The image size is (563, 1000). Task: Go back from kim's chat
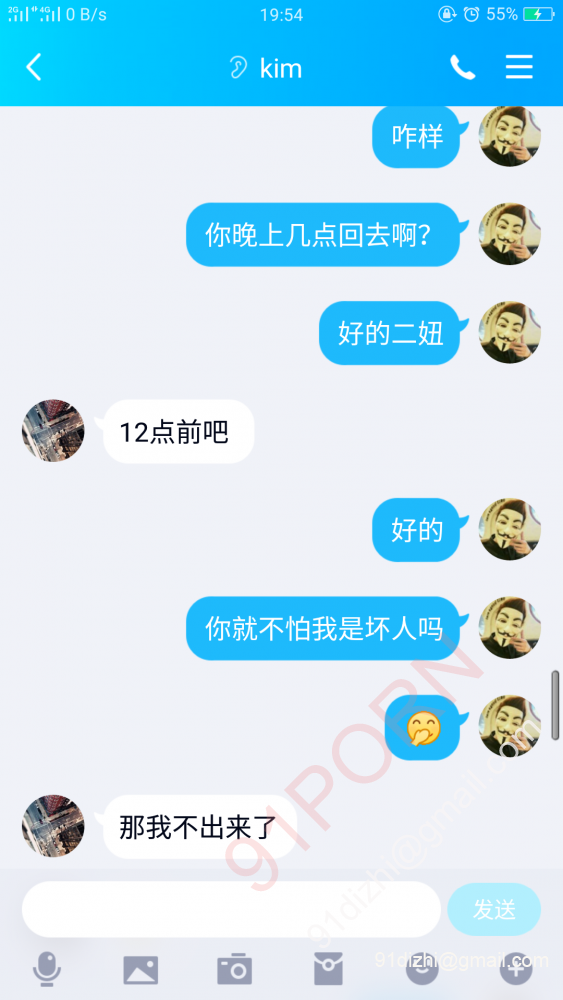pyautogui.click(x=34, y=67)
